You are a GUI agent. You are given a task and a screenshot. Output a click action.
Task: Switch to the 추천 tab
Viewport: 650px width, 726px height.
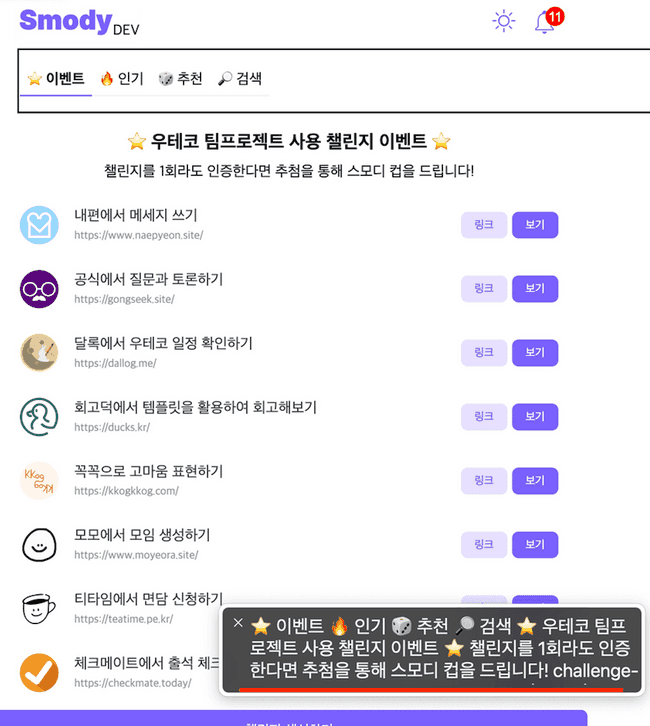[181, 79]
